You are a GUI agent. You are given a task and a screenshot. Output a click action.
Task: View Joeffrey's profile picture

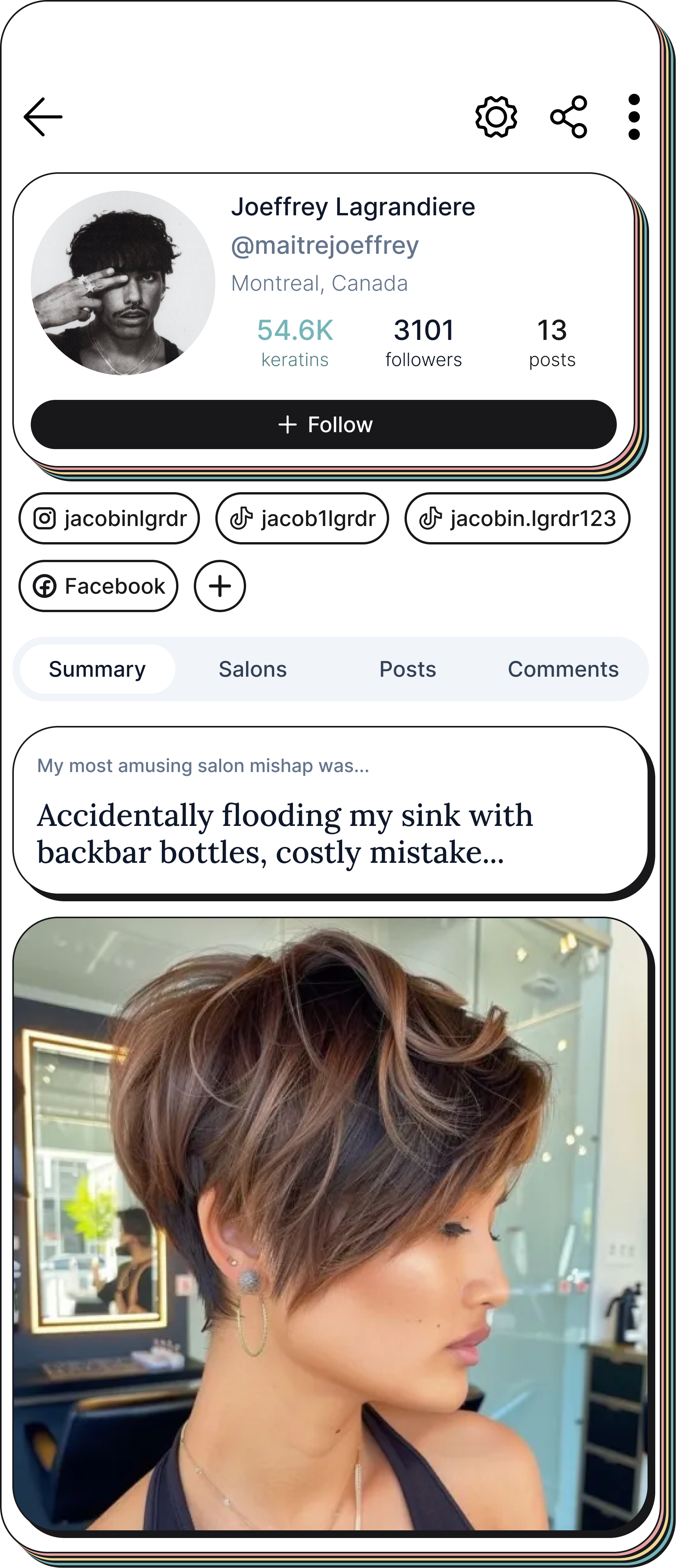click(x=123, y=283)
